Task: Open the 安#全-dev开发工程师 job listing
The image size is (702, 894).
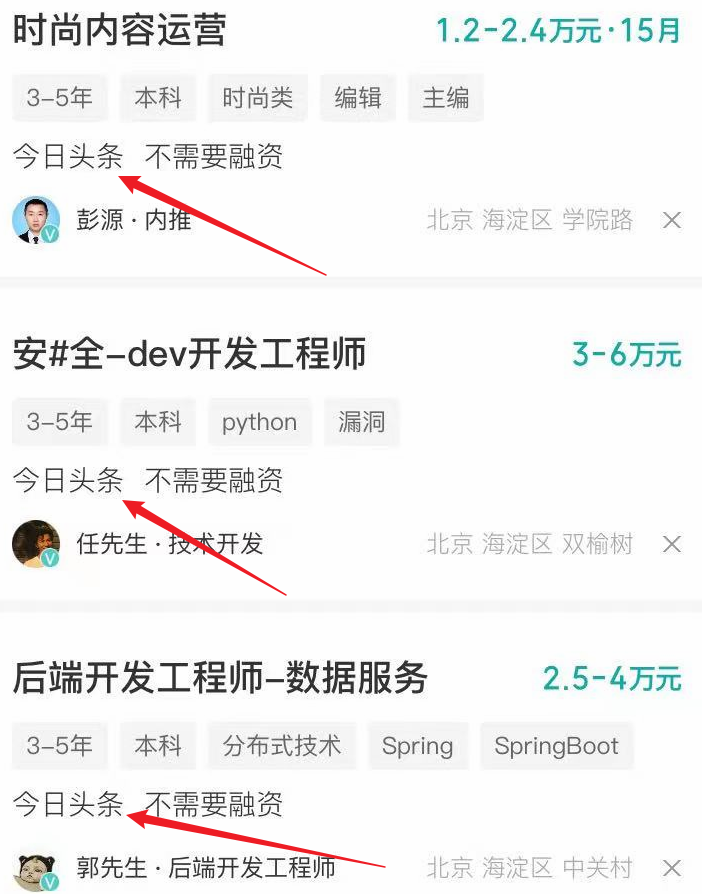Action: (189, 354)
